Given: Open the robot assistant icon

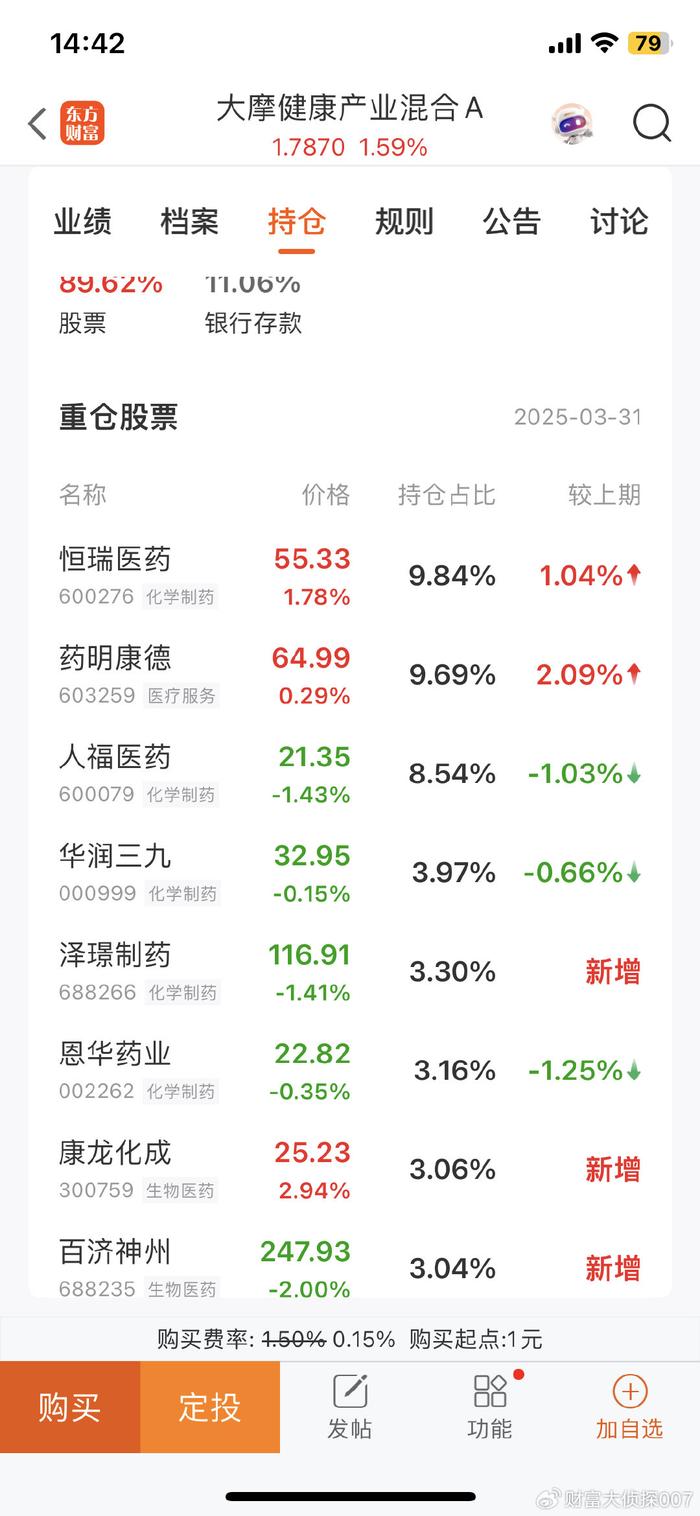Looking at the screenshot, I should click(x=572, y=124).
